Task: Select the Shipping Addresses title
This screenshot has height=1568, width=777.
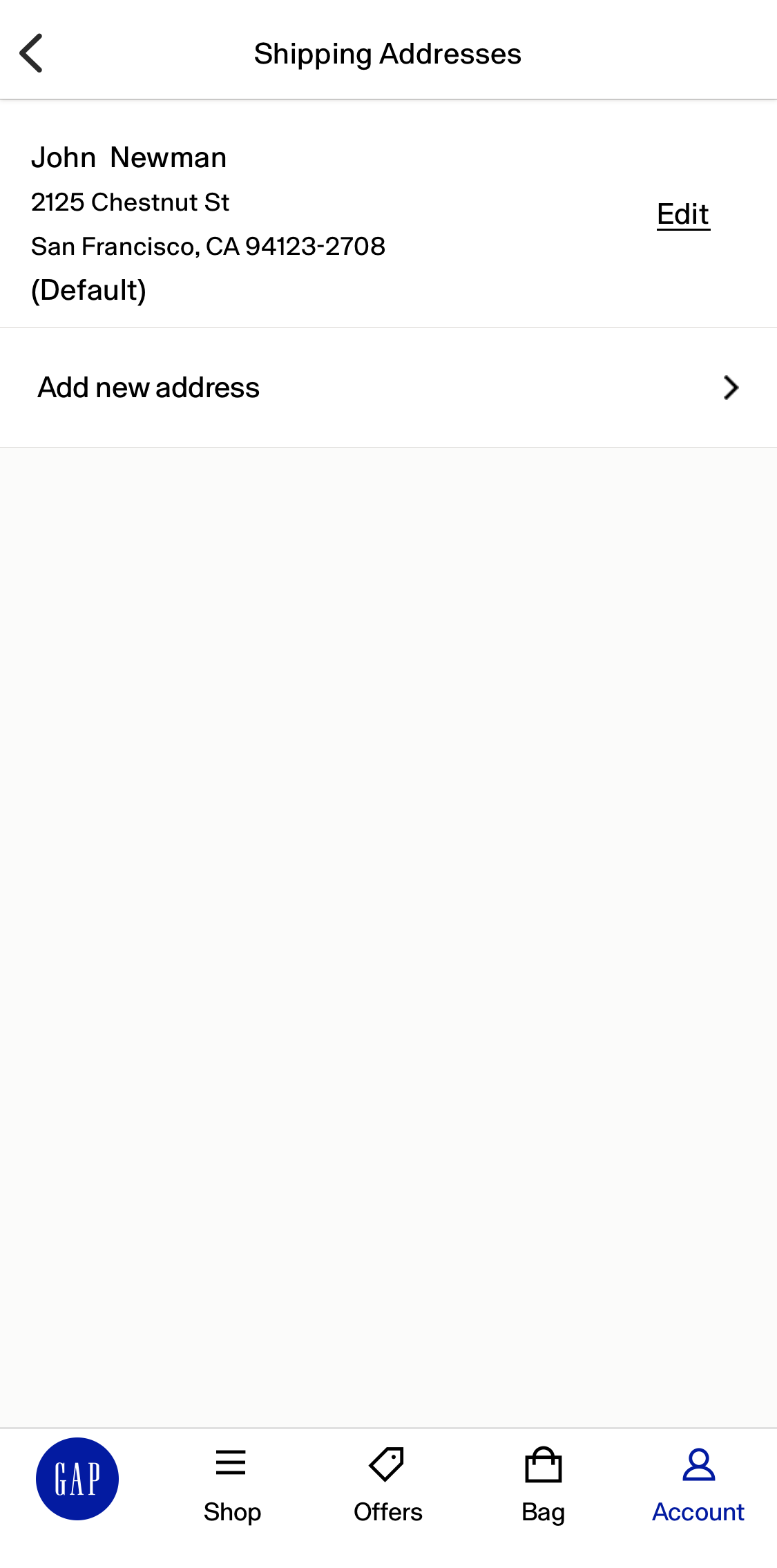Action: (x=388, y=52)
